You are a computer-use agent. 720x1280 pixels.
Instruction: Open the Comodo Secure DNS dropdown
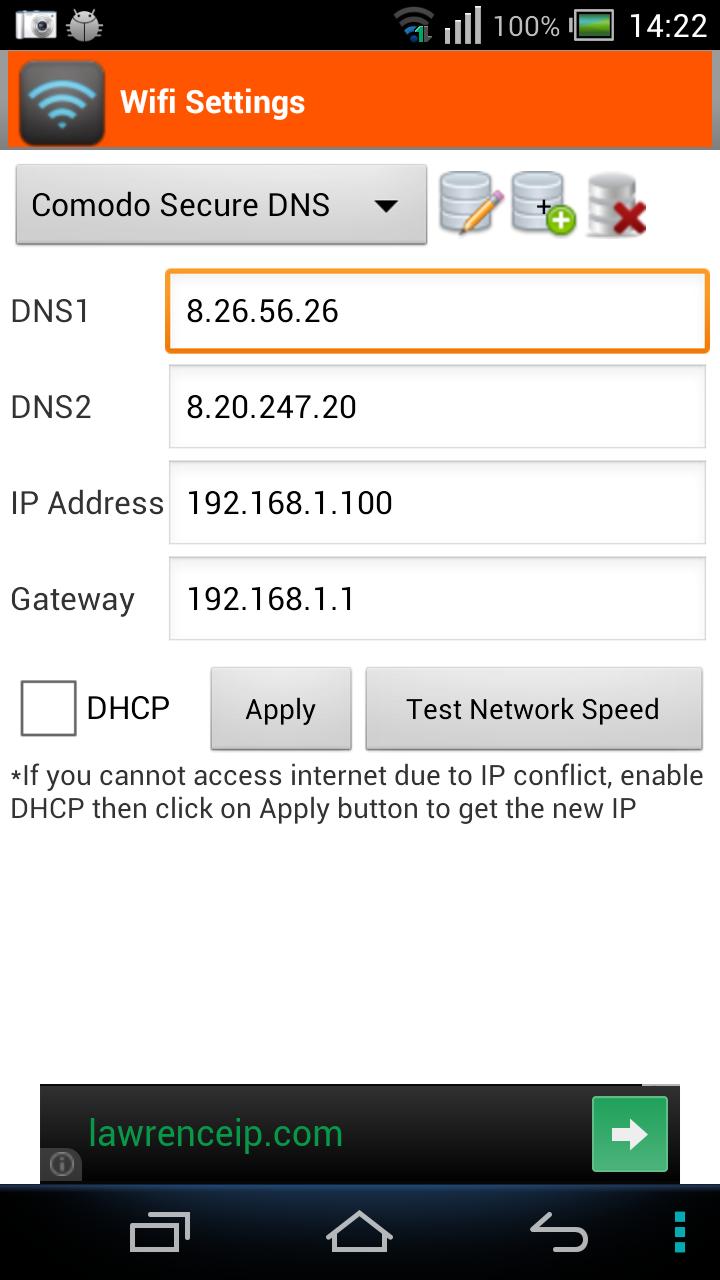[x=220, y=205]
